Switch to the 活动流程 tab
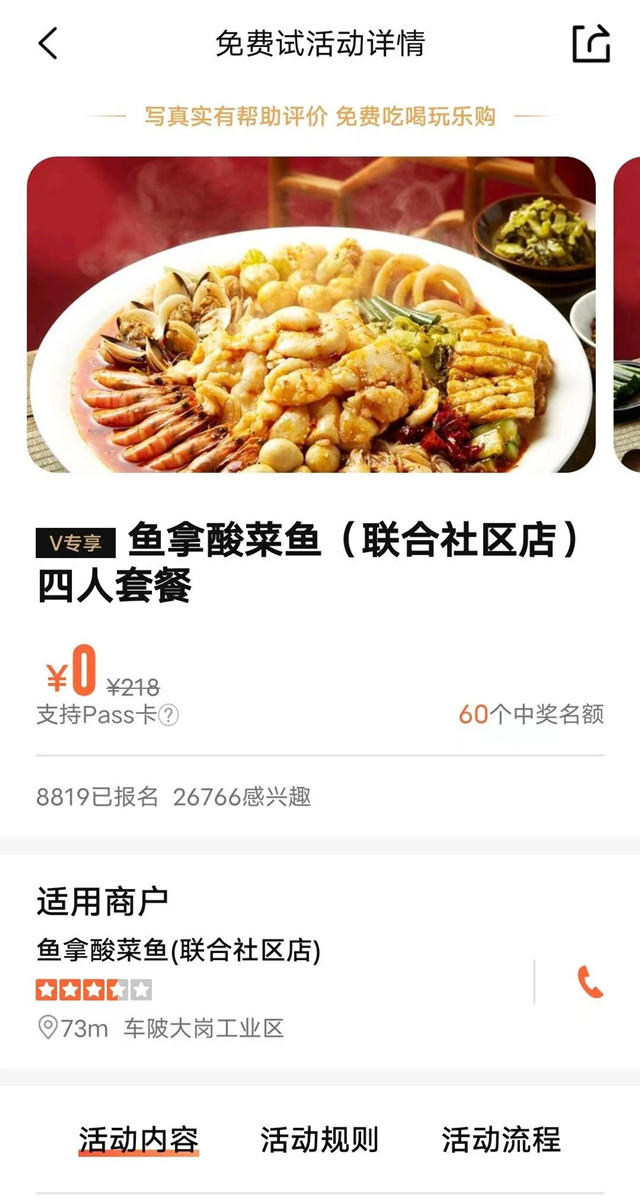 501,1139
